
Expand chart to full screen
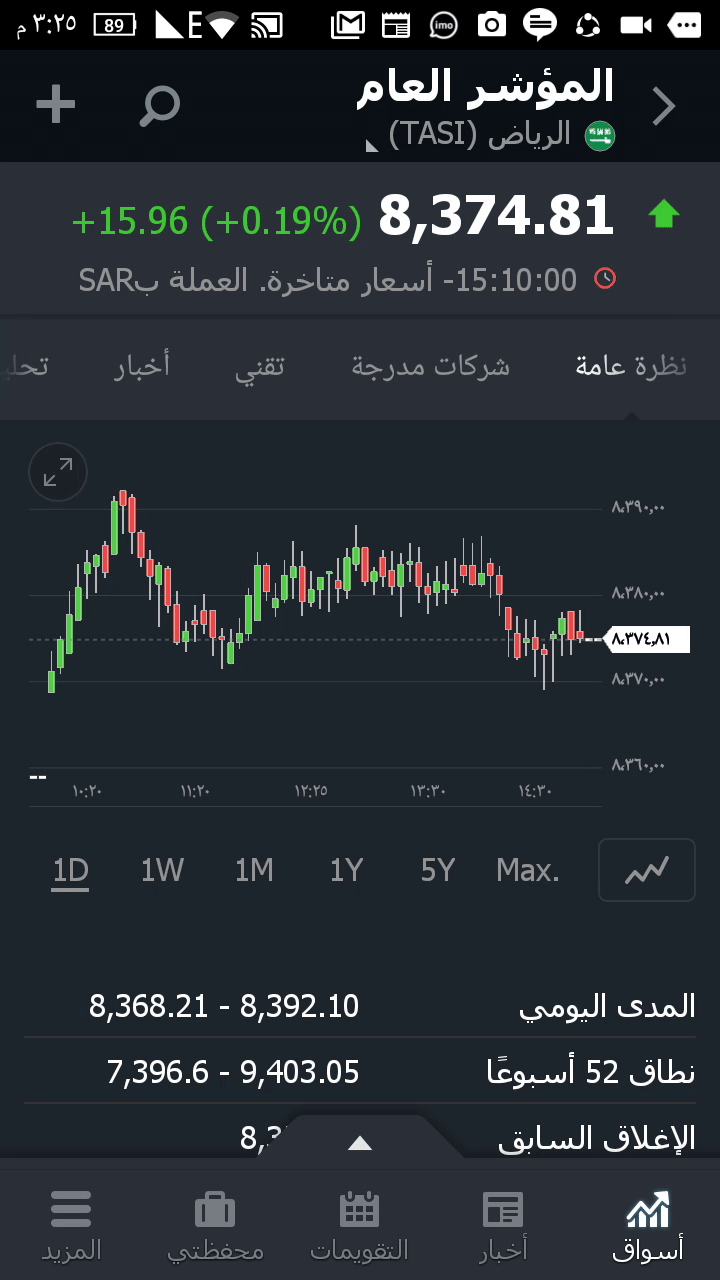(x=58, y=472)
